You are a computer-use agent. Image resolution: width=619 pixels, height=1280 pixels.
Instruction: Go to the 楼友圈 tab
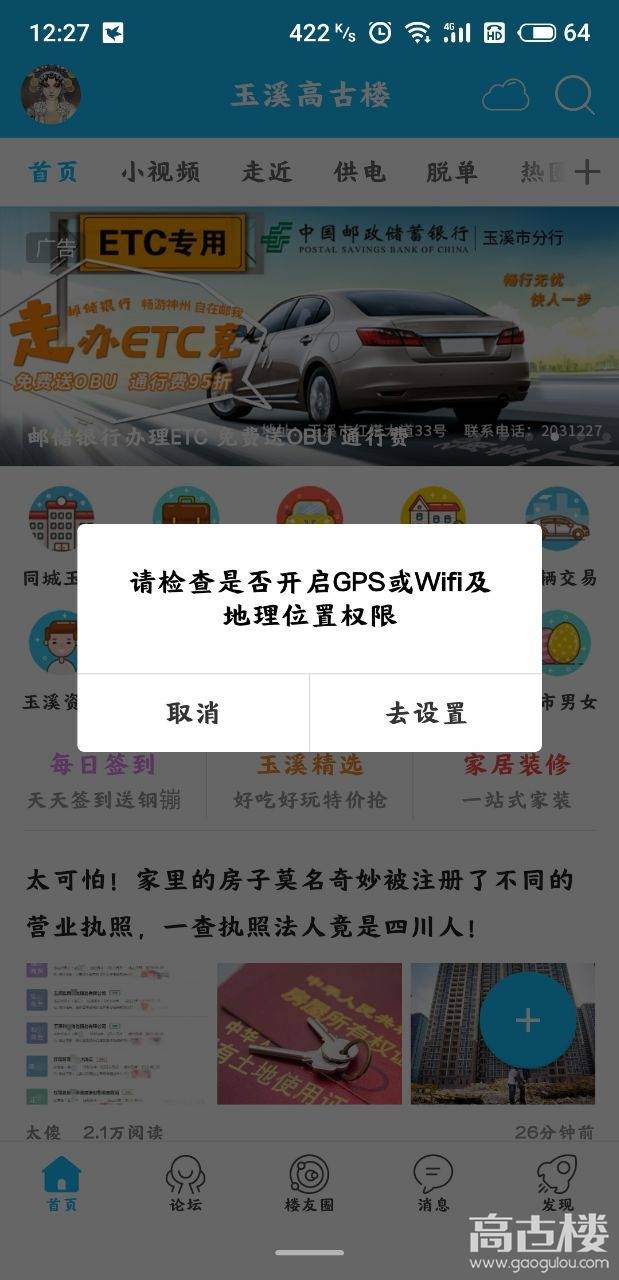click(x=309, y=1183)
